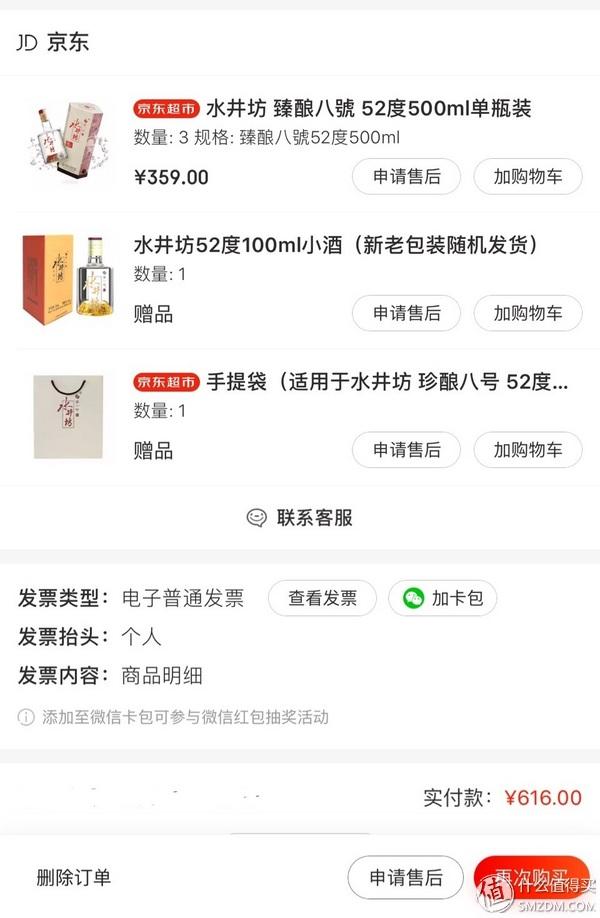Open the 水井坊 臻酿八號 product image
The image size is (600, 918).
(69, 143)
